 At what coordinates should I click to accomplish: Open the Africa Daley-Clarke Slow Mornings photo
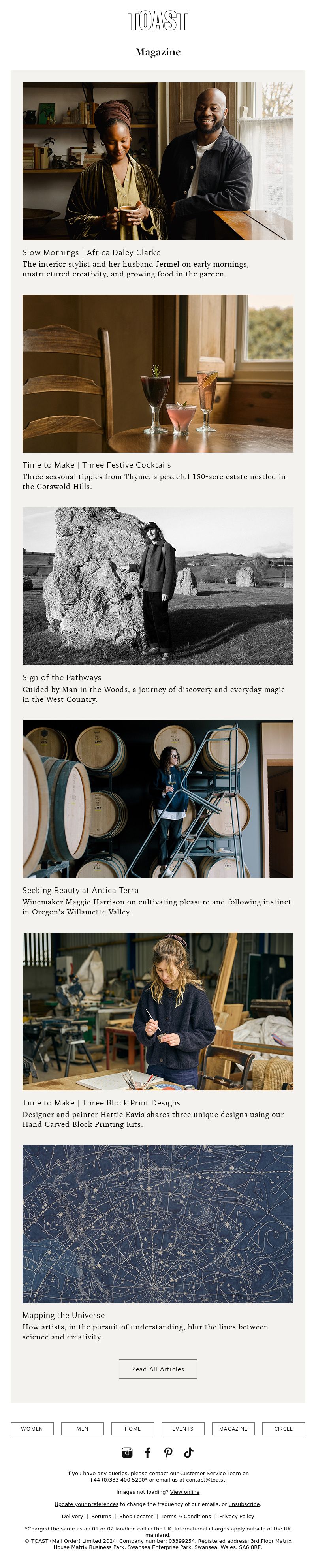click(158, 161)
